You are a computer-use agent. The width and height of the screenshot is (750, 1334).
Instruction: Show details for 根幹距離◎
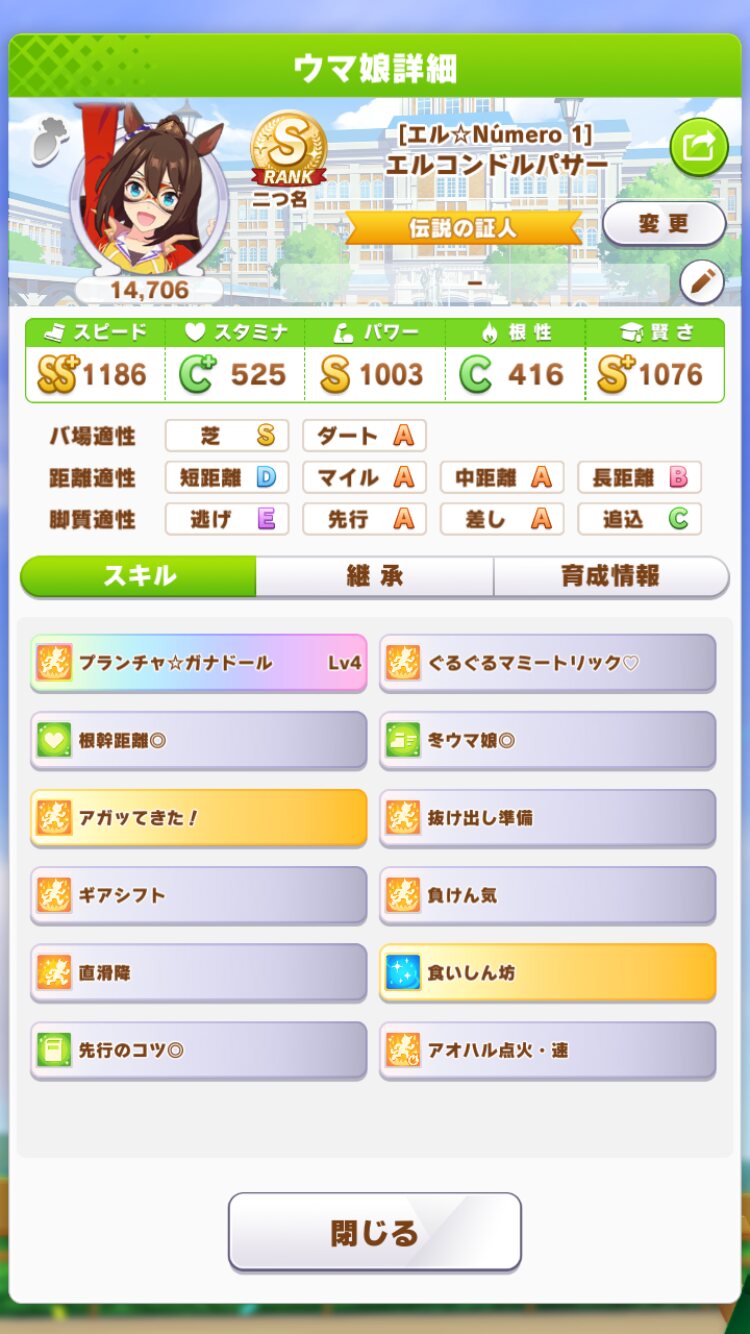tap(198, 740)
